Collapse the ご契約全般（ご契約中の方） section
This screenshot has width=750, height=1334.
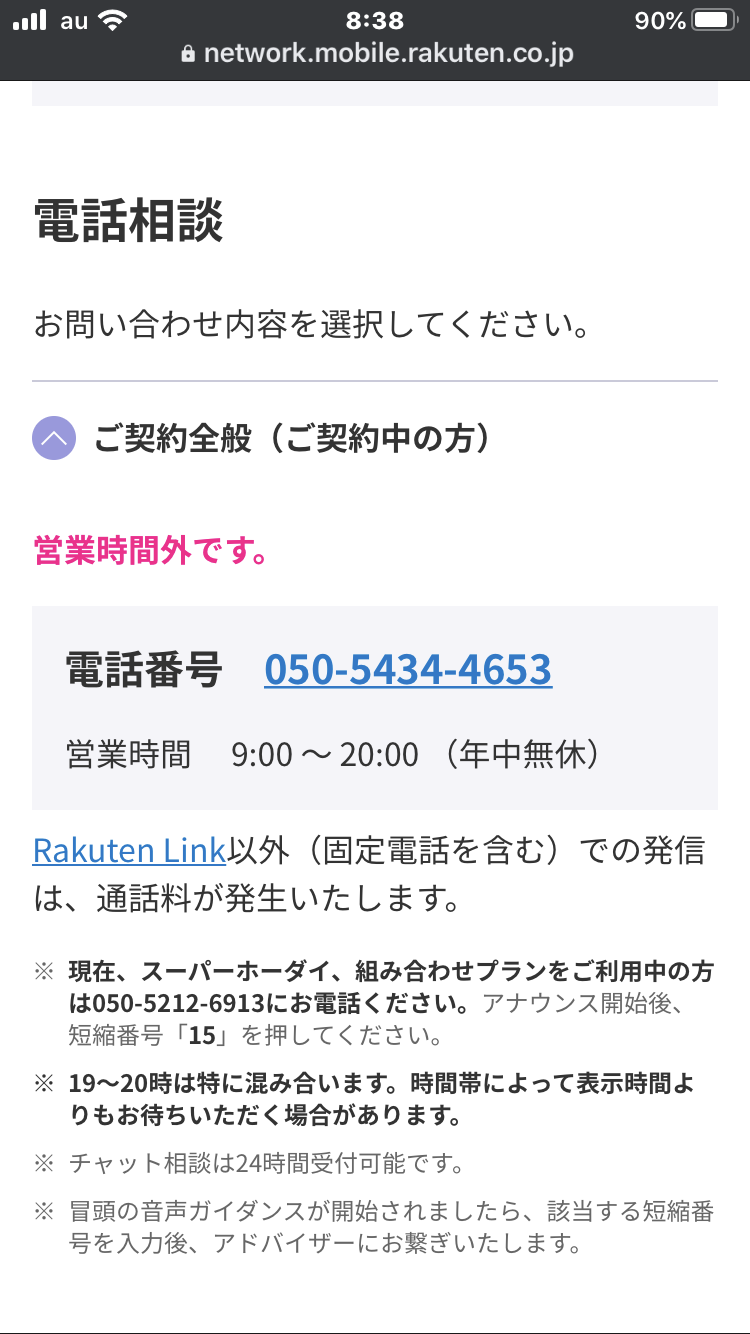pyautogui.click(x=55, y=438)
